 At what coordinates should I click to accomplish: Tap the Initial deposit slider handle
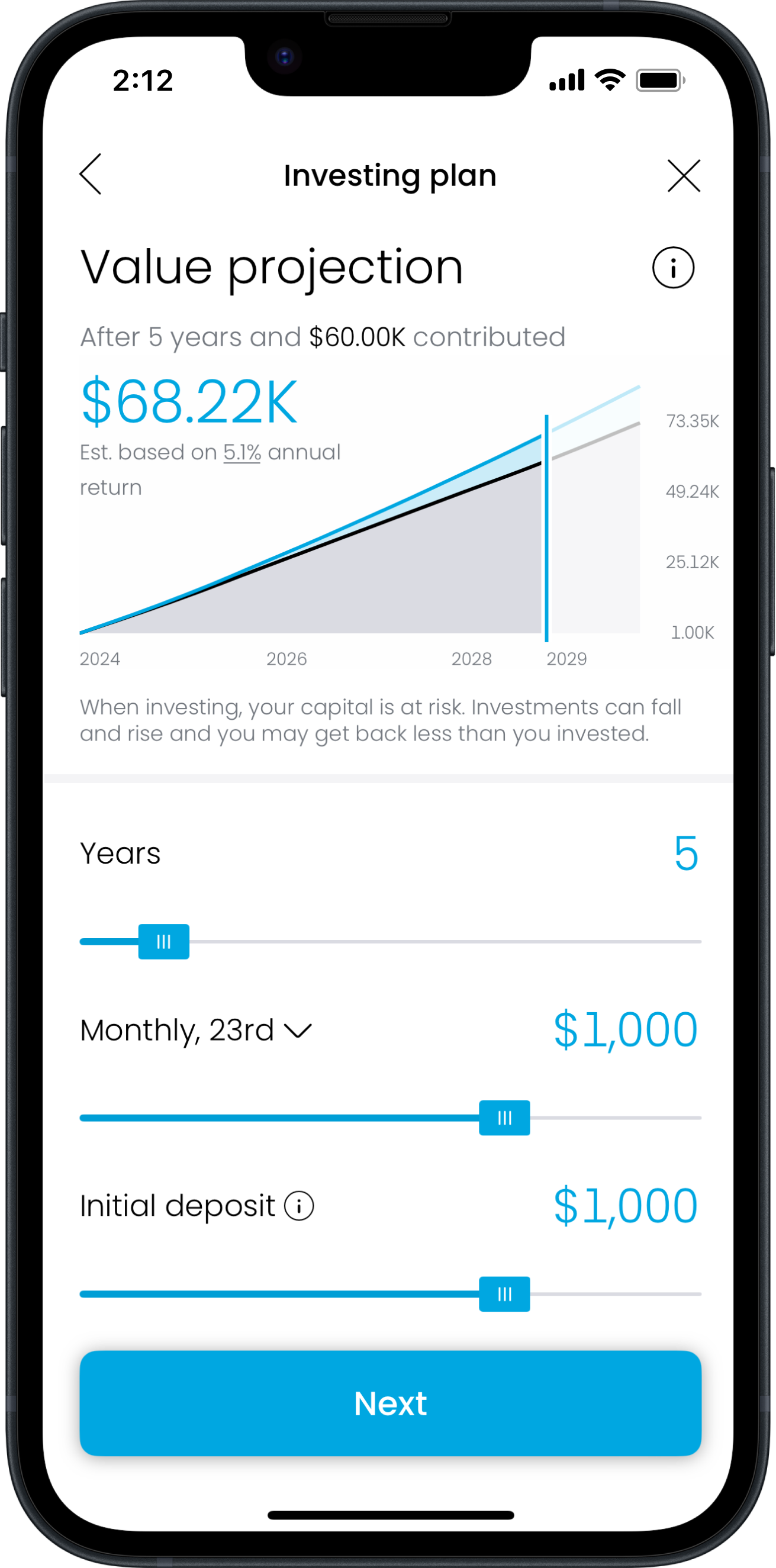pyautogui.click(x=504, y=1294)
